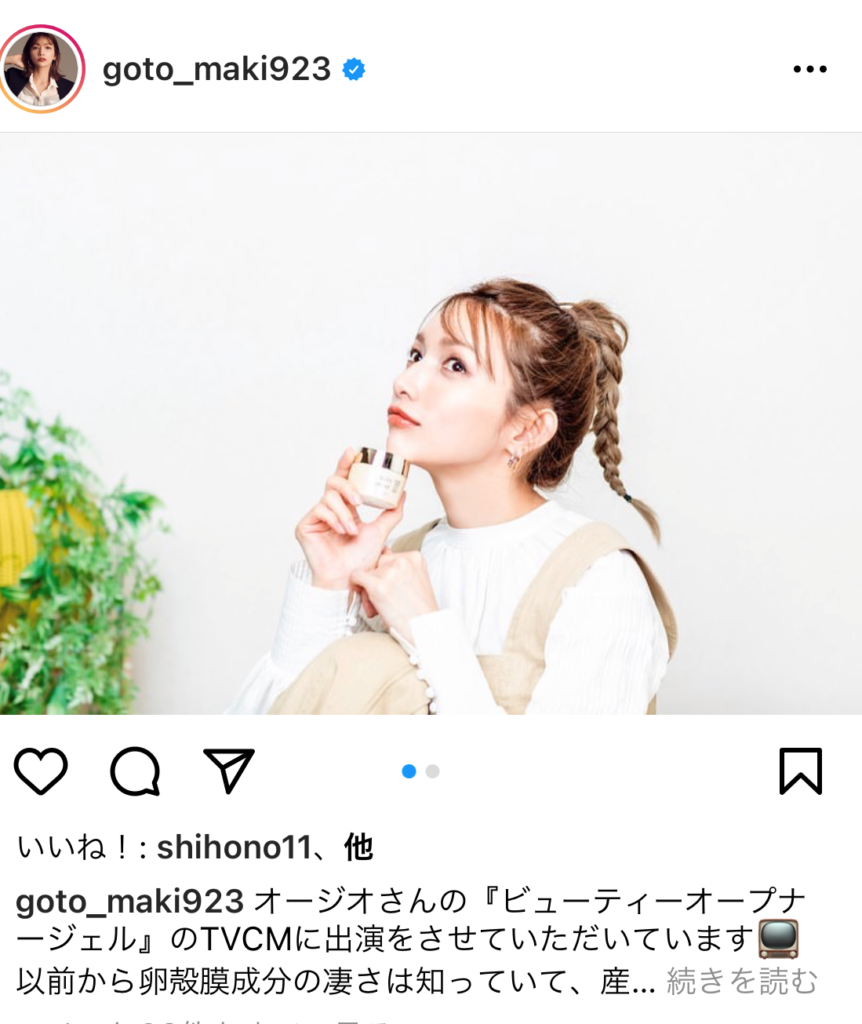Share this post via paper plane icon

tap(229, 770)
